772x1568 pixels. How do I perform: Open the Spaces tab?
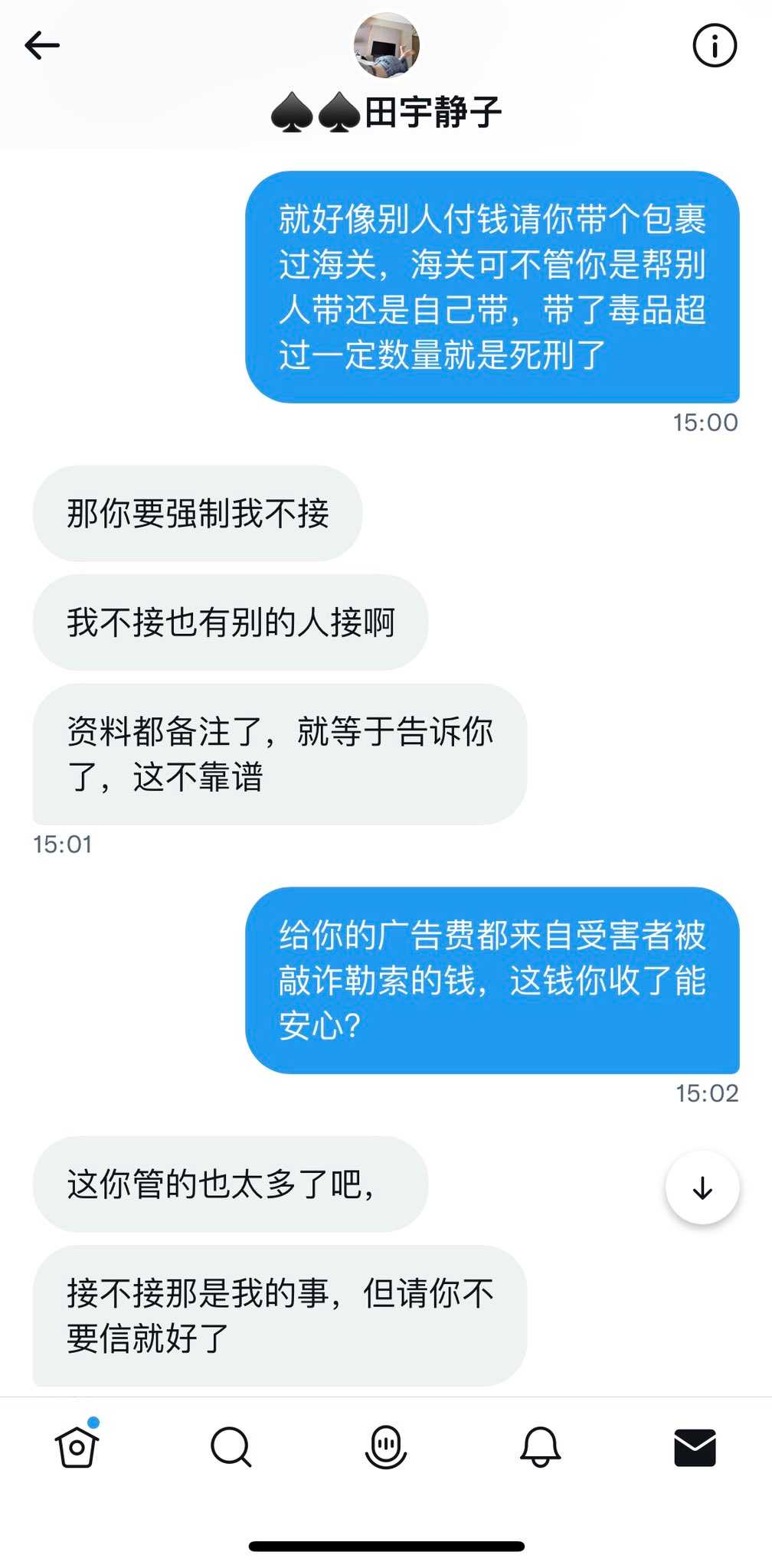tap(385, 1446)
